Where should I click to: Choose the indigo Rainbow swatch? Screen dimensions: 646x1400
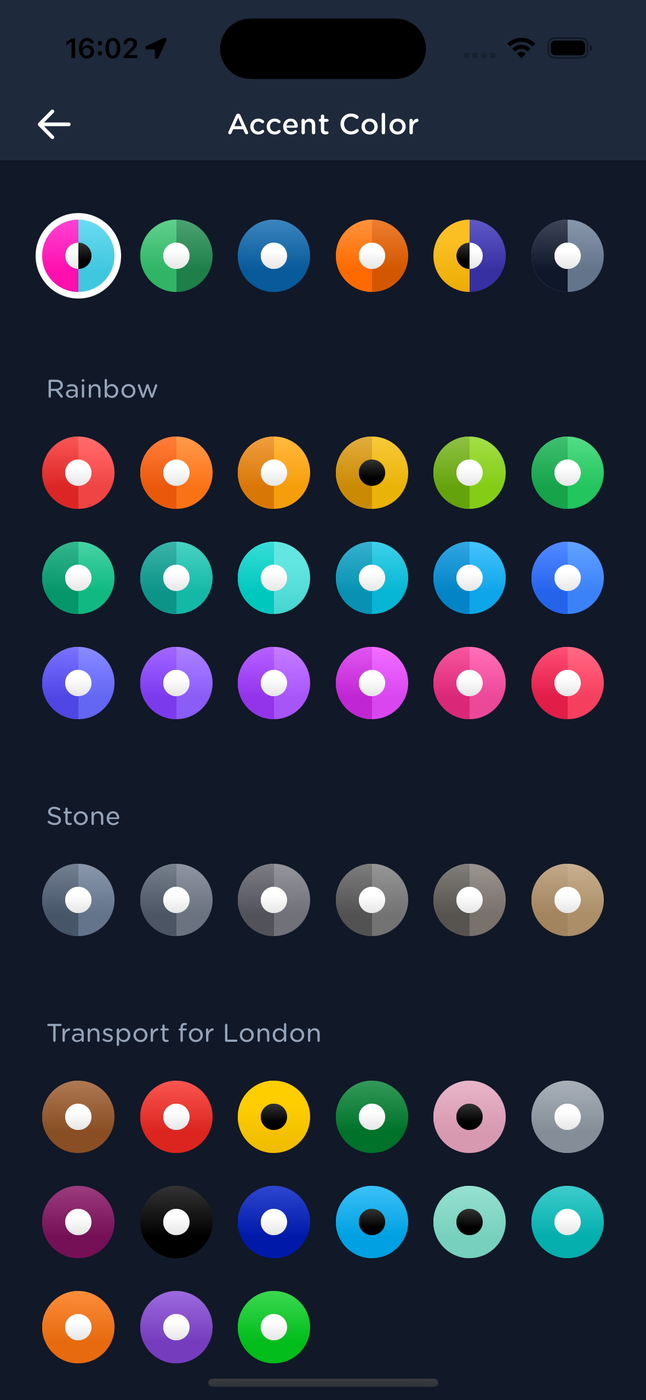click(78, 683)
